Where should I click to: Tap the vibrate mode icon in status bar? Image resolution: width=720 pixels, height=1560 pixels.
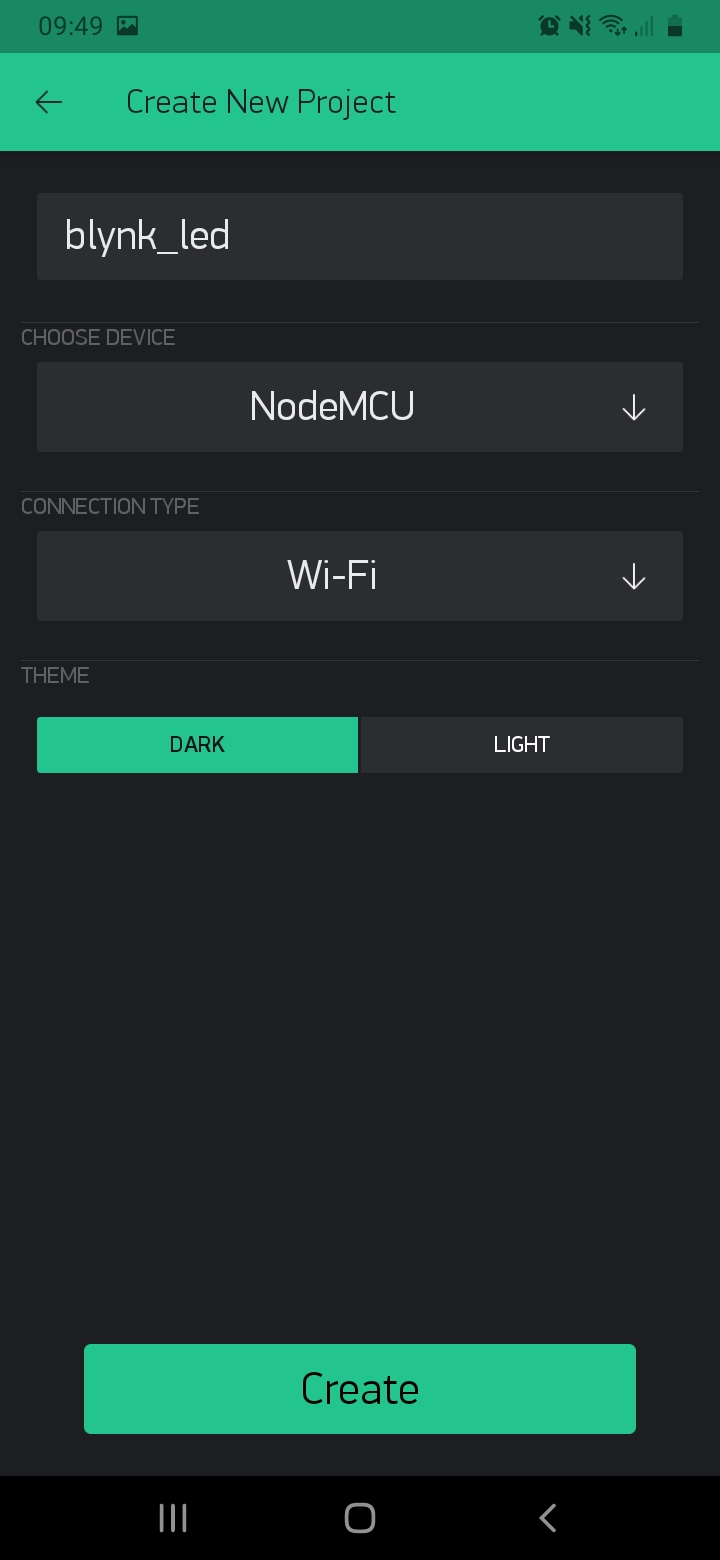tap(581, 25)
